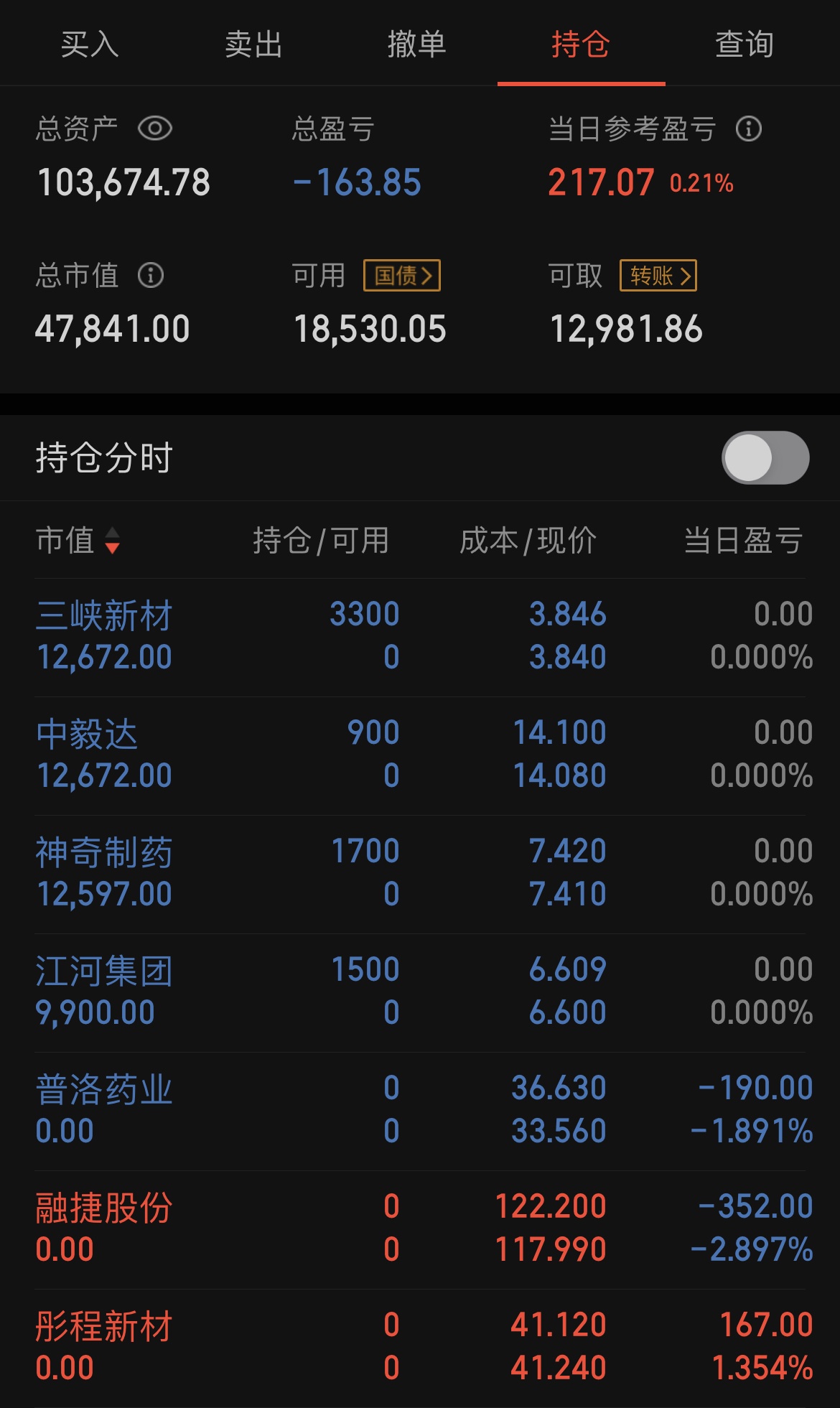Select the 持仓 tab

coord(581,44)
